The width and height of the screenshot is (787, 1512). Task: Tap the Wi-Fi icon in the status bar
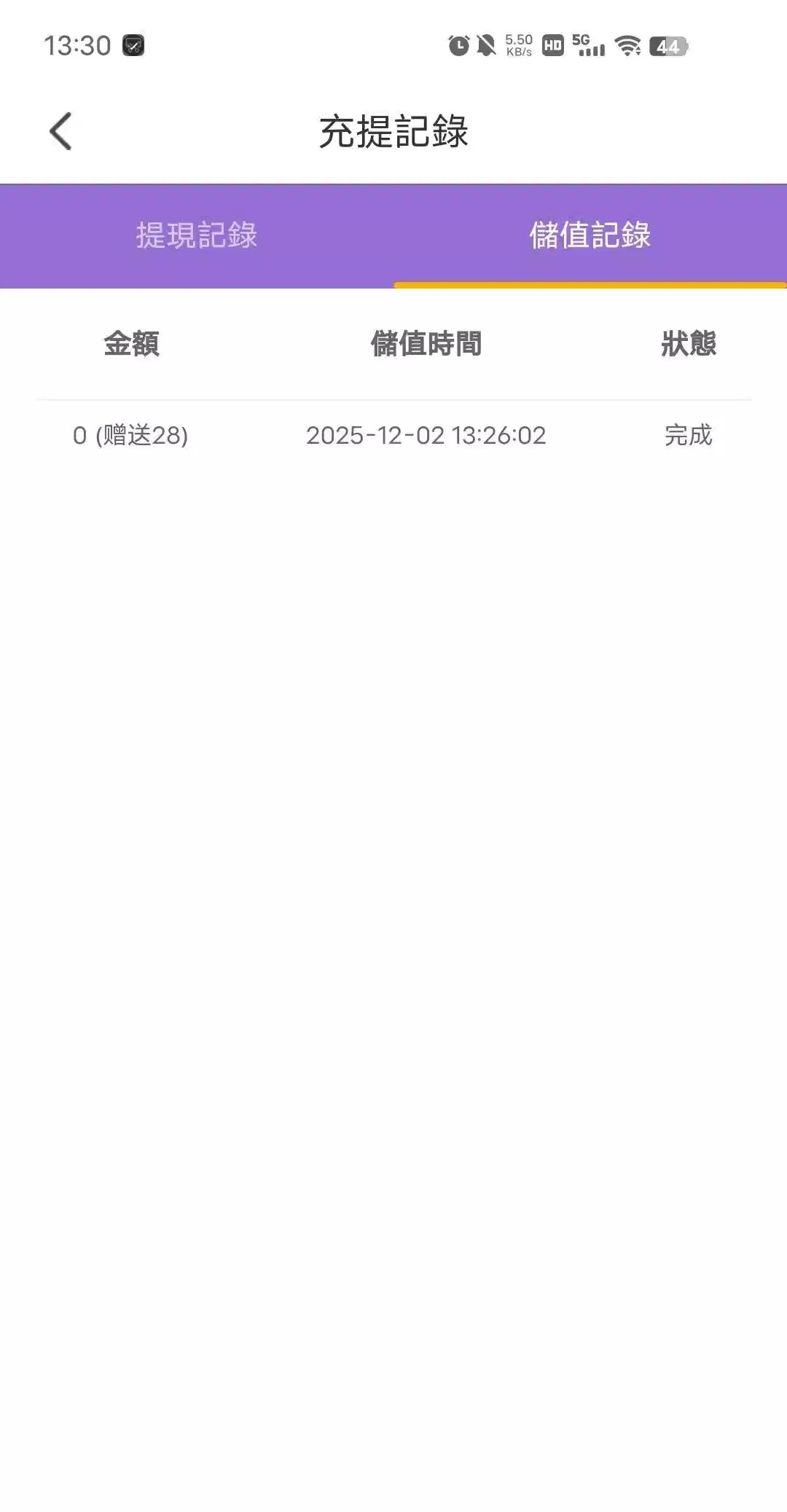(628, 45)
